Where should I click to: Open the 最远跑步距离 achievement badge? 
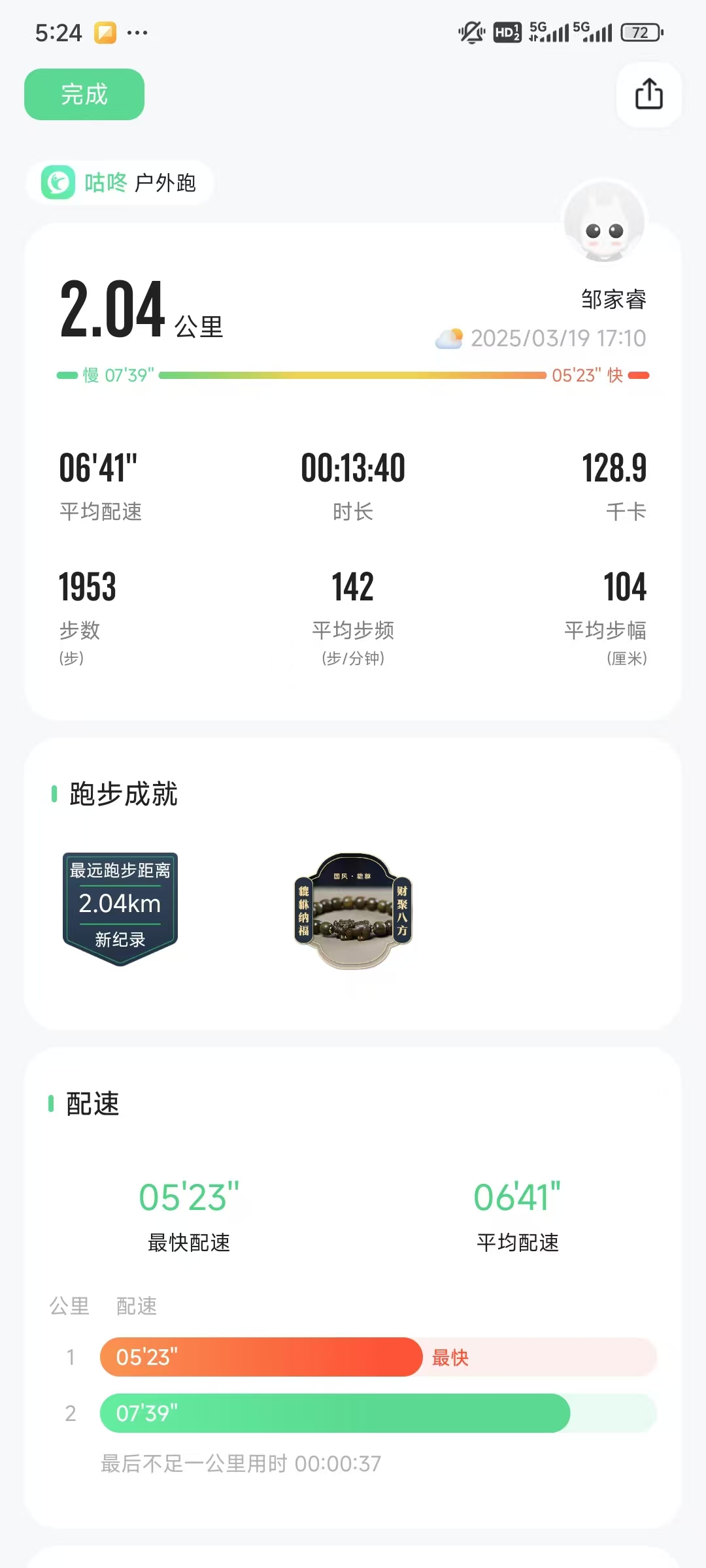(x=120, y=908)
